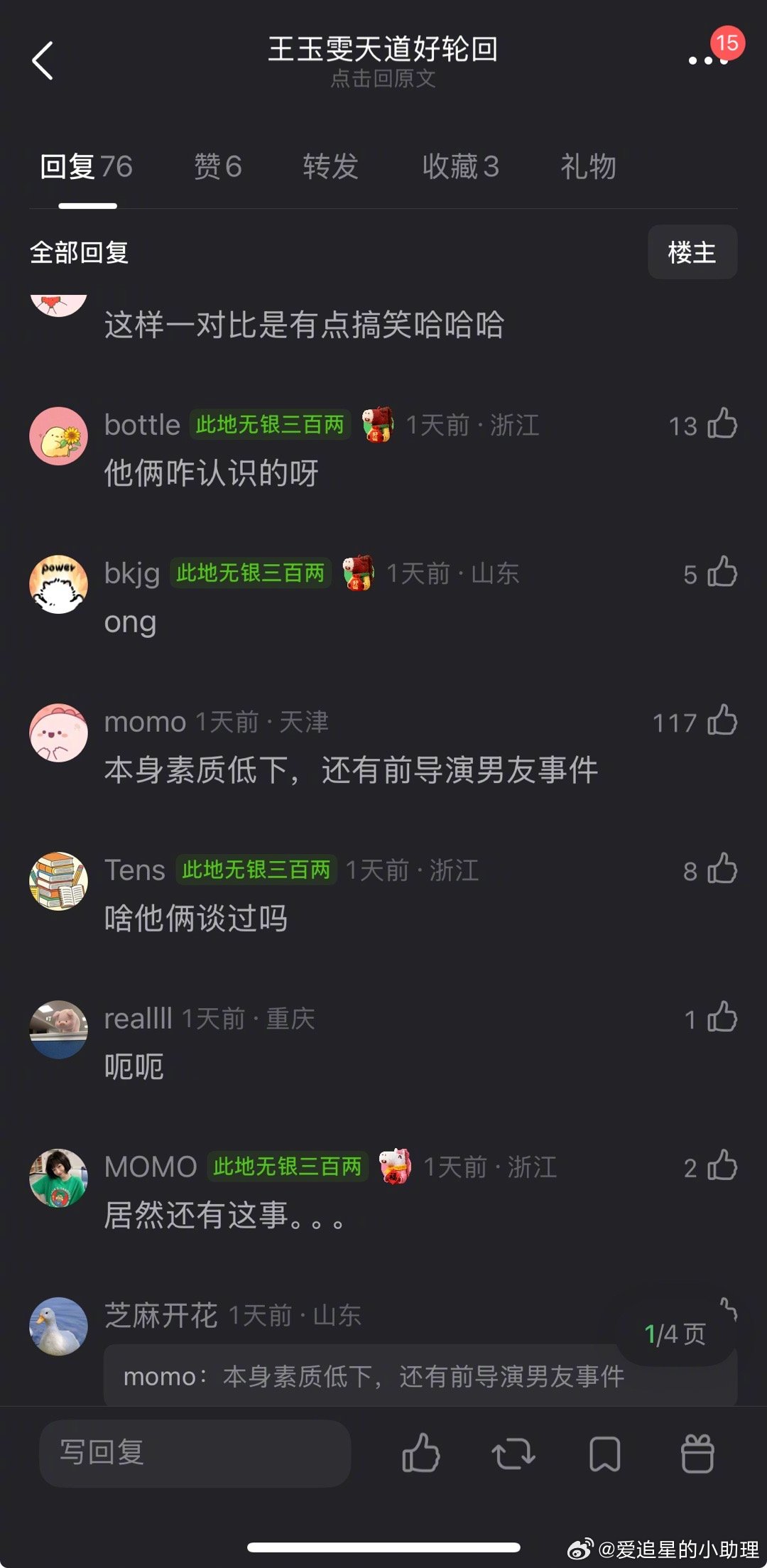Tap 楼主 to filter author replies
The image size is (767, 1568).
coord(692,252)
